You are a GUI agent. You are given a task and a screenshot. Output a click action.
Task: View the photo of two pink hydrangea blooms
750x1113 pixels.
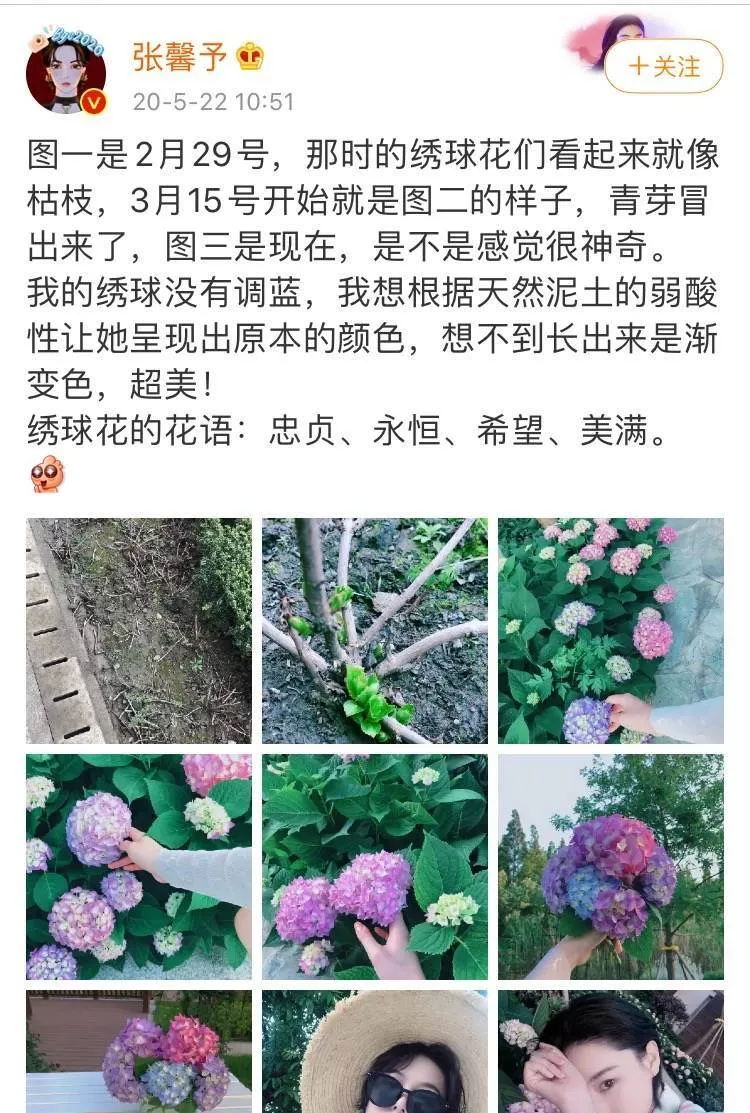pos(375,866)
